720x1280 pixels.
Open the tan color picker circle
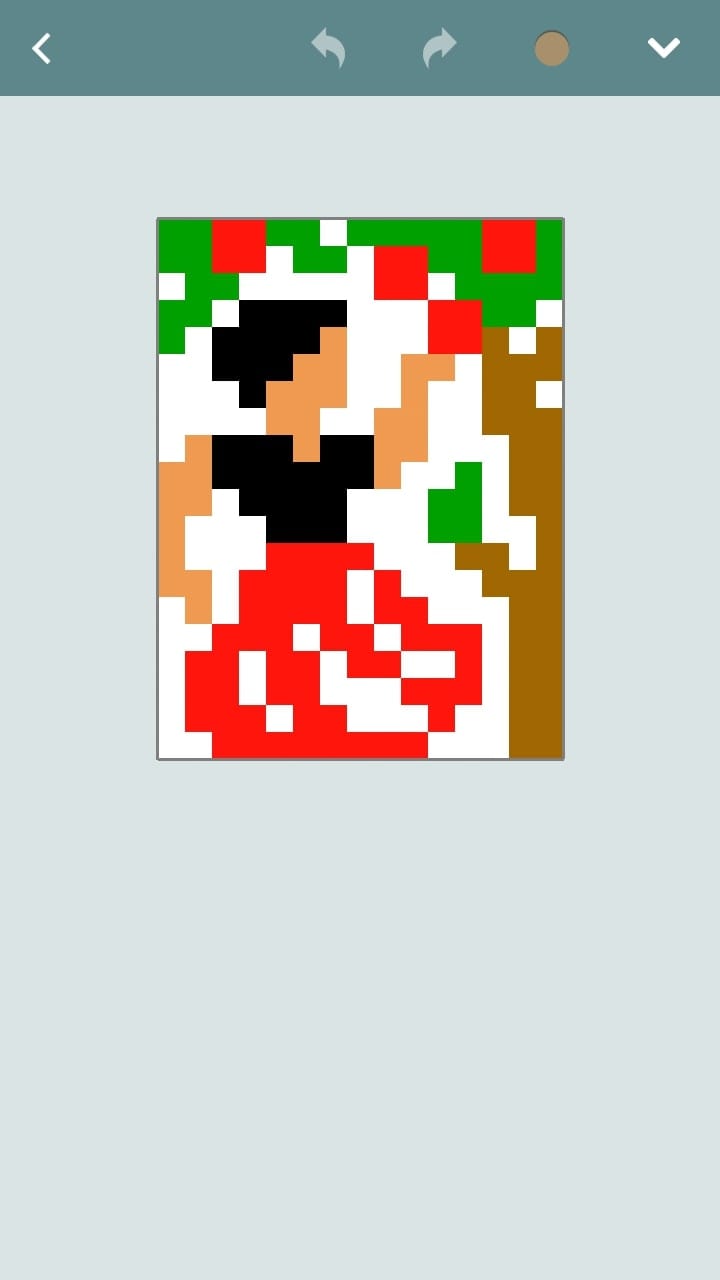click(x=552, y=48)
